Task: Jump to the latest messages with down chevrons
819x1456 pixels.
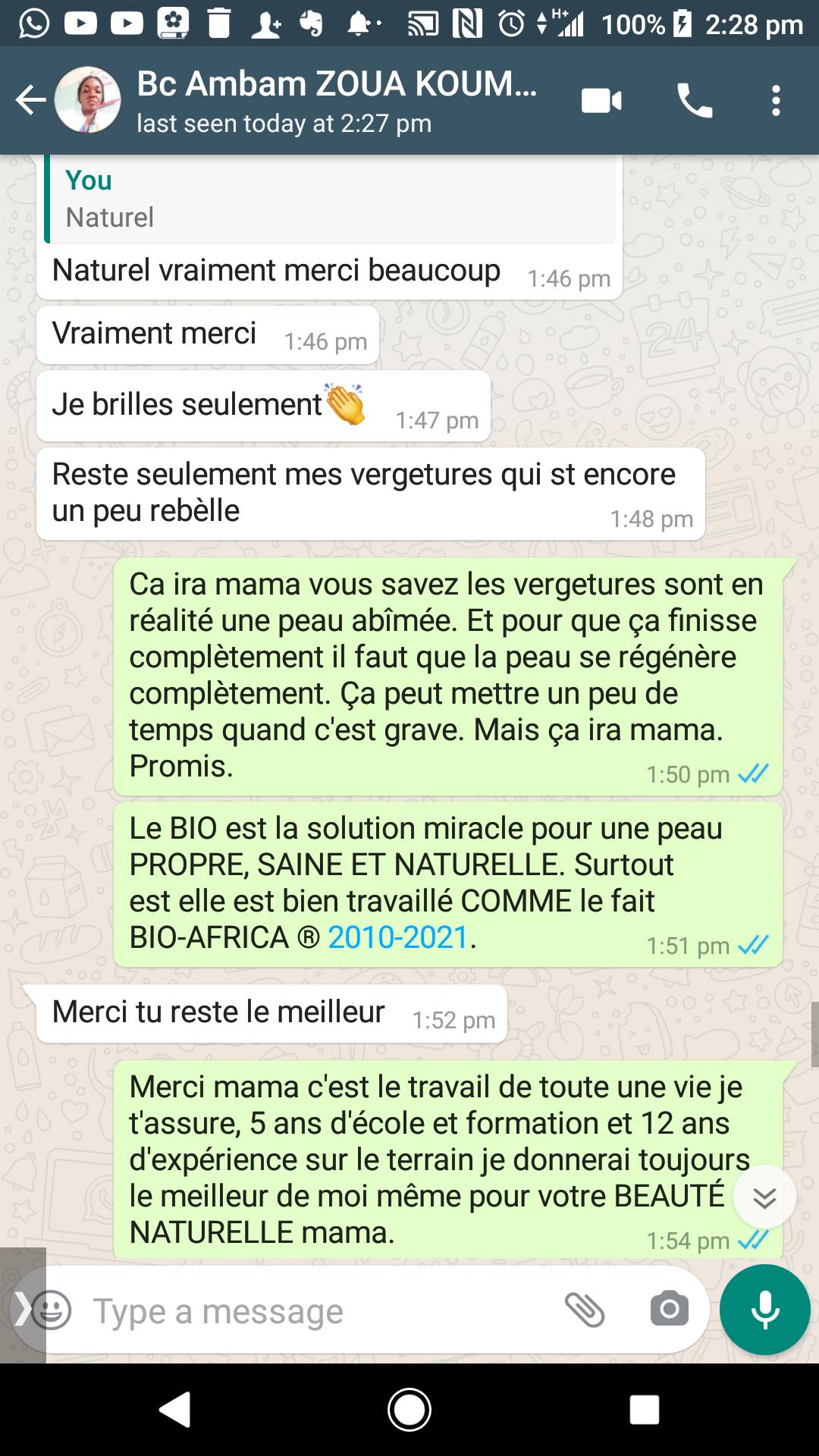Action: coord(764,1197)
